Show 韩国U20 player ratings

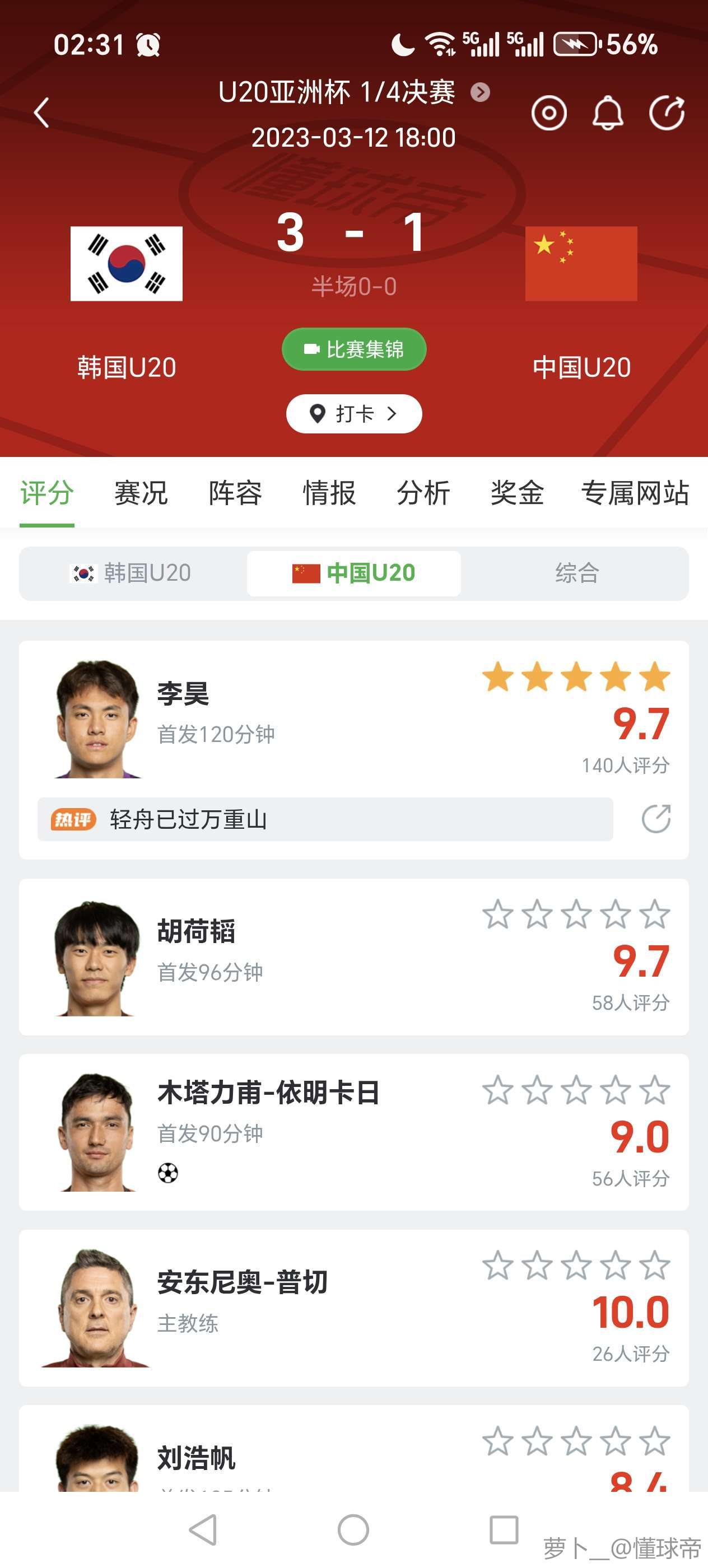click(x=132, y=573)
